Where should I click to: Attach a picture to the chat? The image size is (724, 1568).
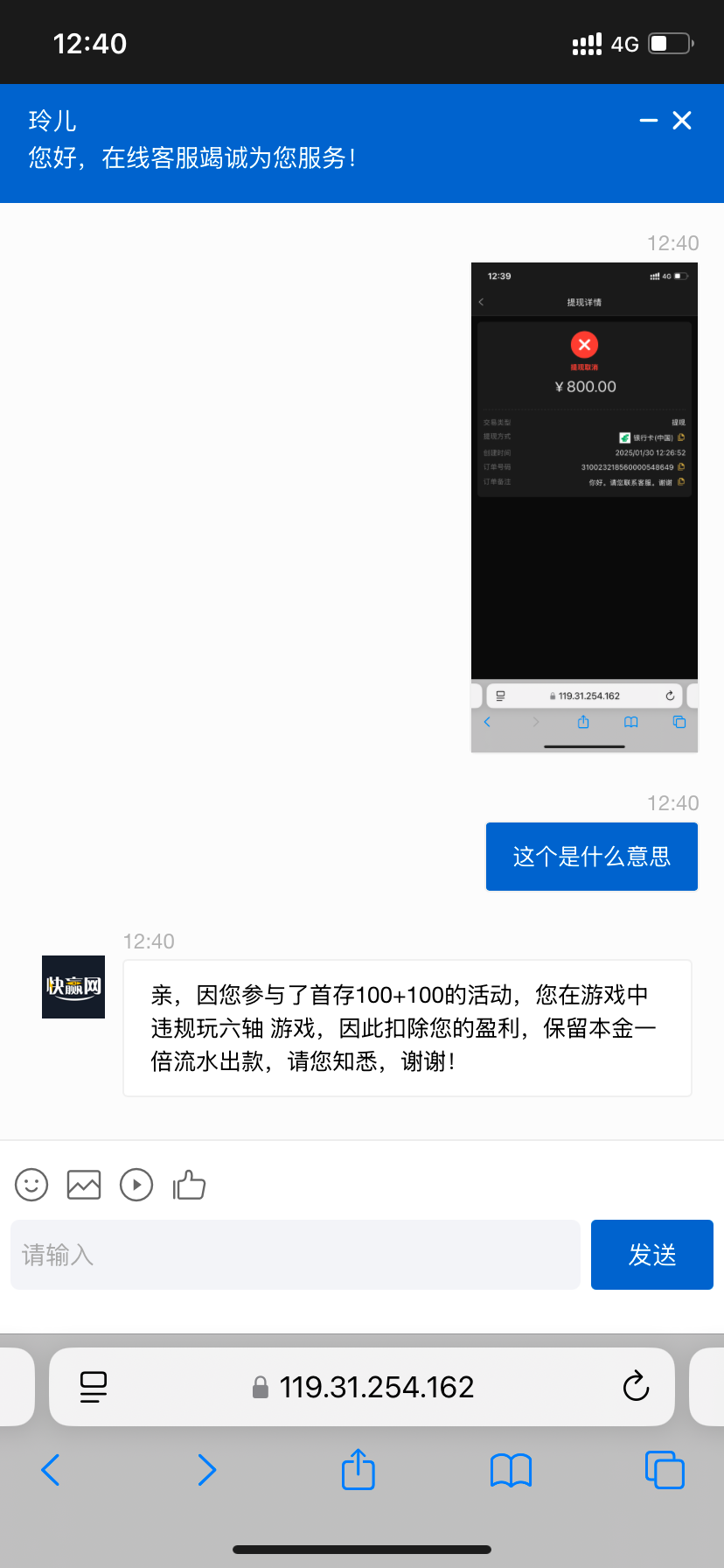pos(84,1185)
